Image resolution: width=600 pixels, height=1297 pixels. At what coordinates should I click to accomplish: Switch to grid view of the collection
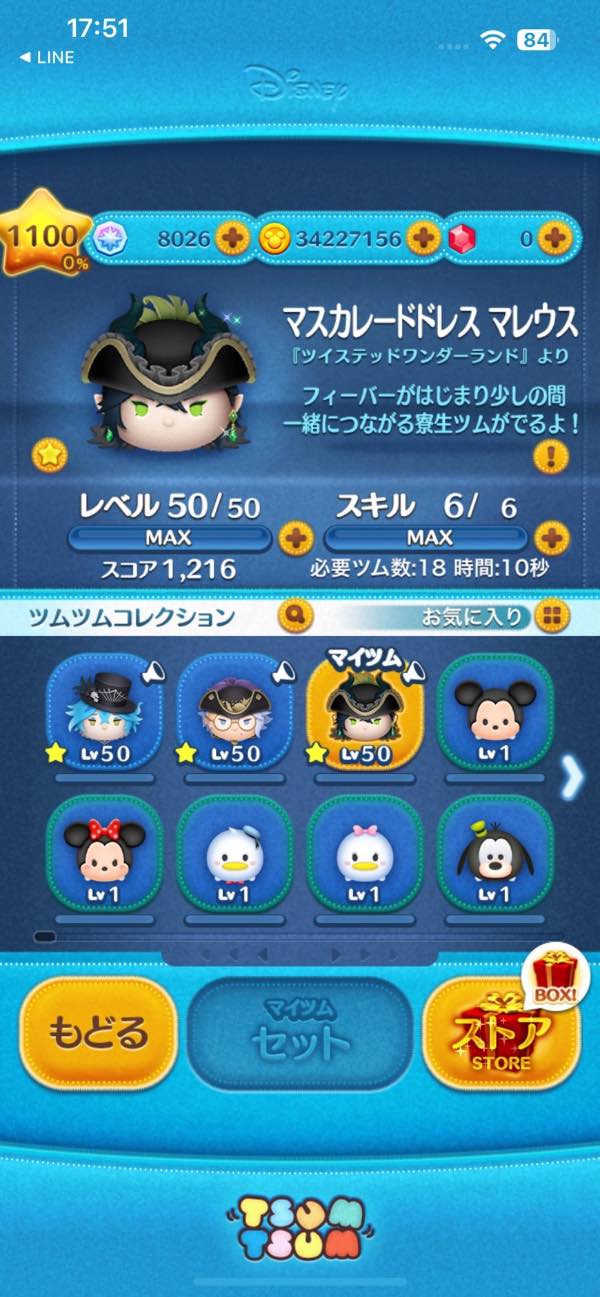coord(549,616)
